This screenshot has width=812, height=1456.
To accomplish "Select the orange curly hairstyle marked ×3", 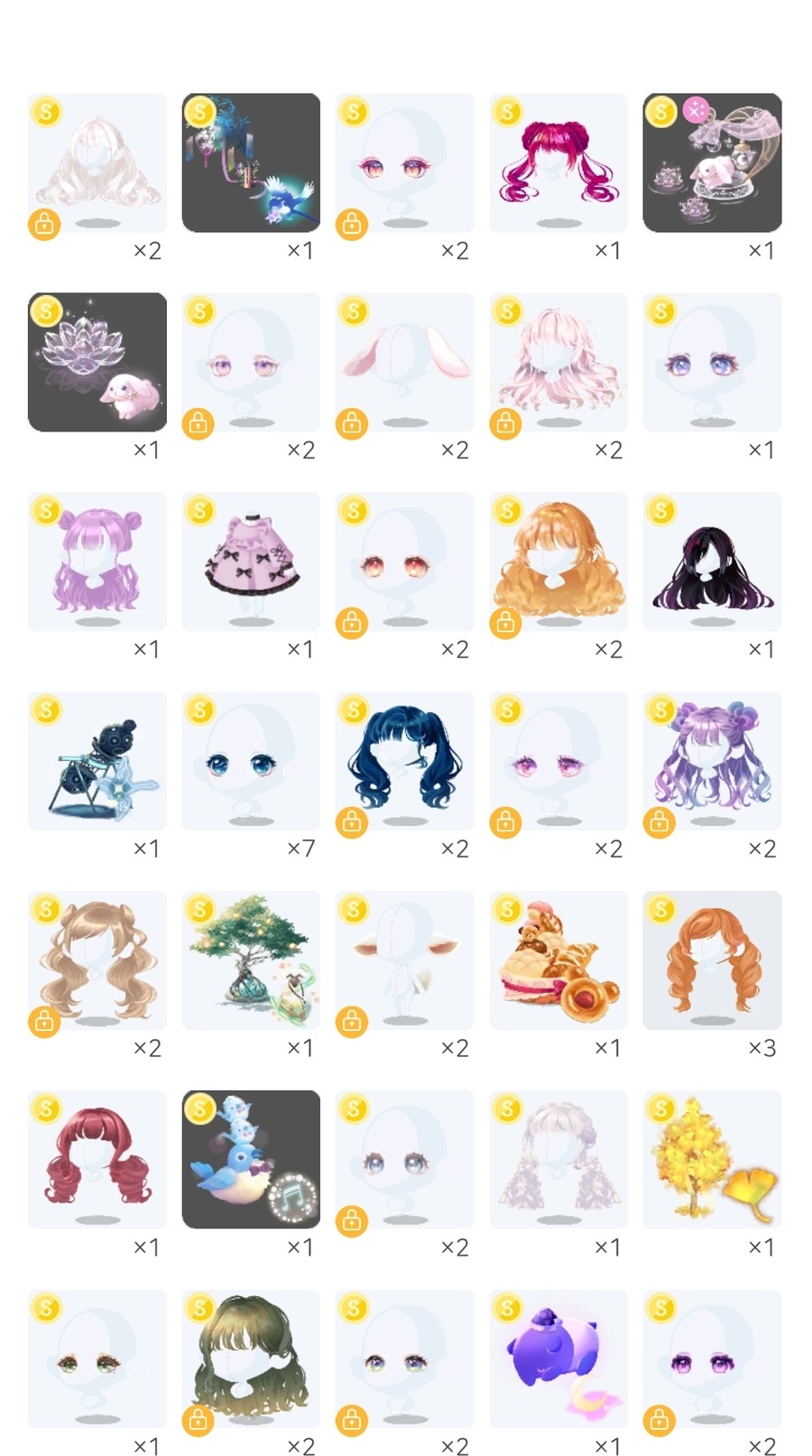I will [712, 960].
